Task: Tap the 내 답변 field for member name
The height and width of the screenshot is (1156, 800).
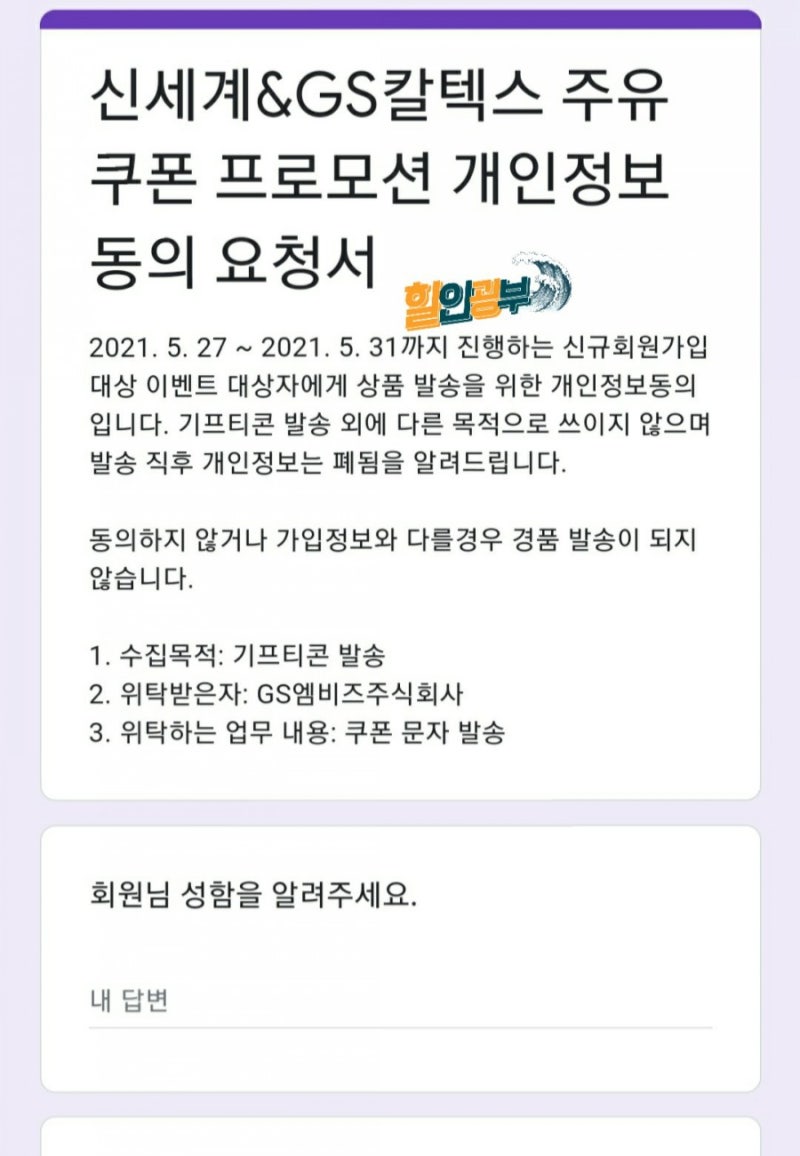Action: click(400, 1002)
